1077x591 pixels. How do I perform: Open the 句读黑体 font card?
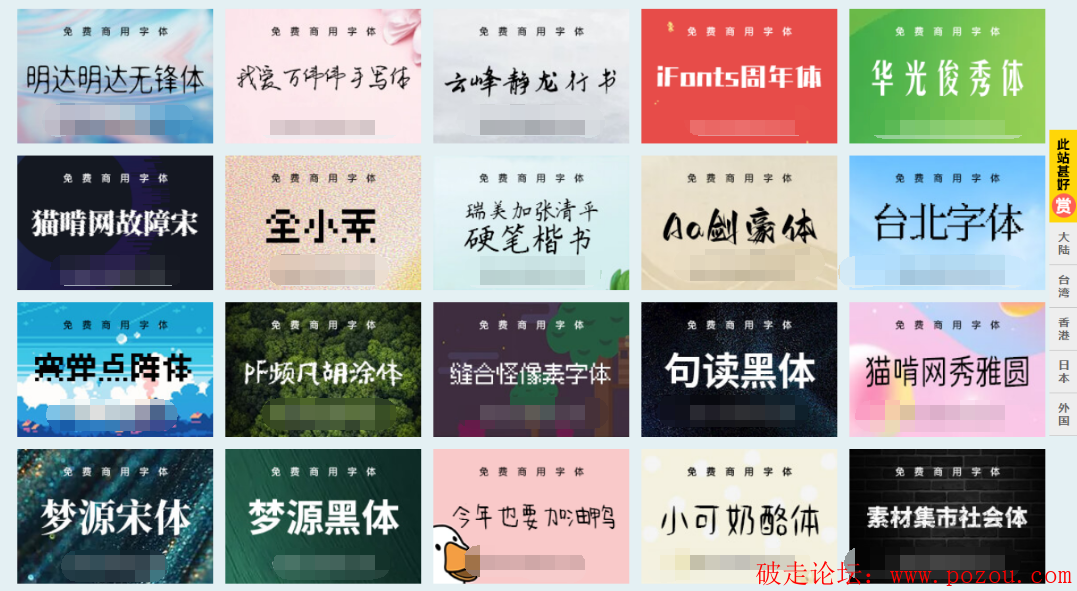739,370
